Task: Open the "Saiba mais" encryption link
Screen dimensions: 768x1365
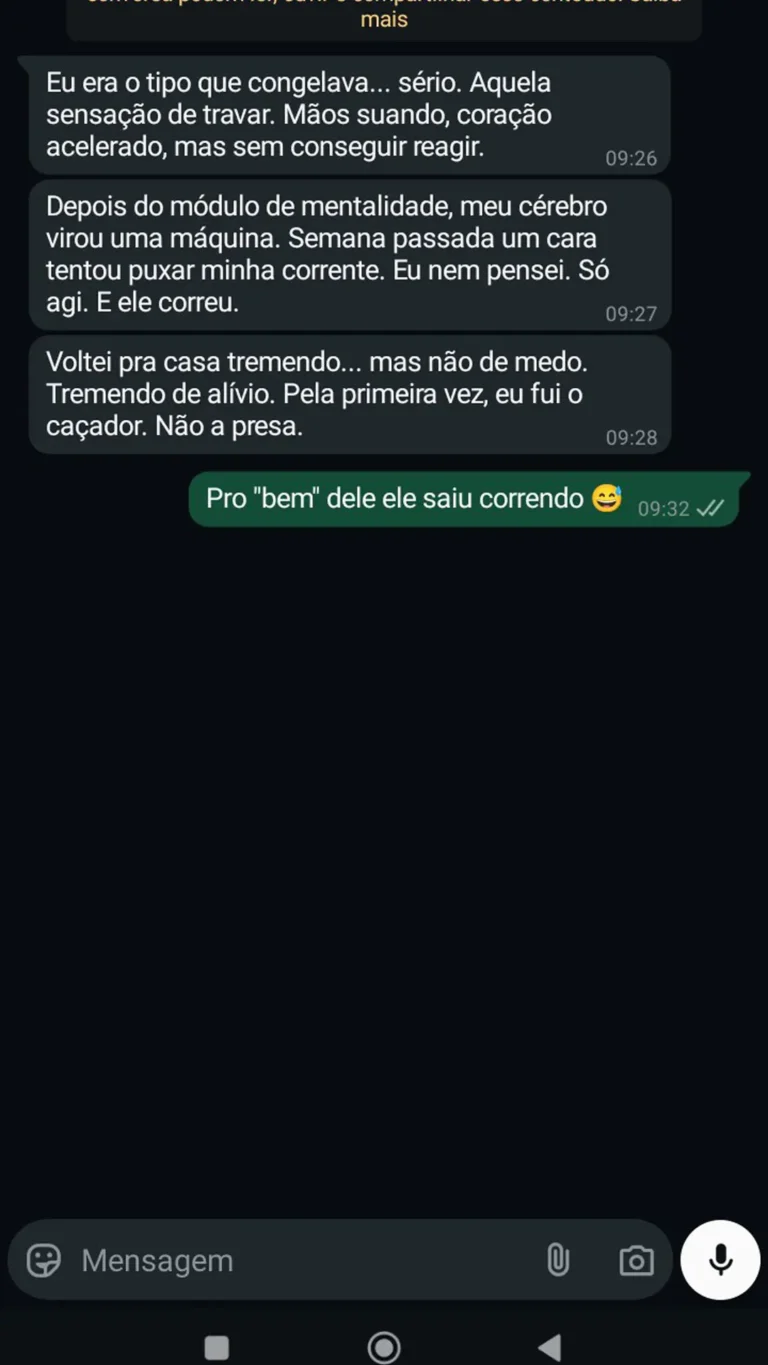Action: coord(384,19)
